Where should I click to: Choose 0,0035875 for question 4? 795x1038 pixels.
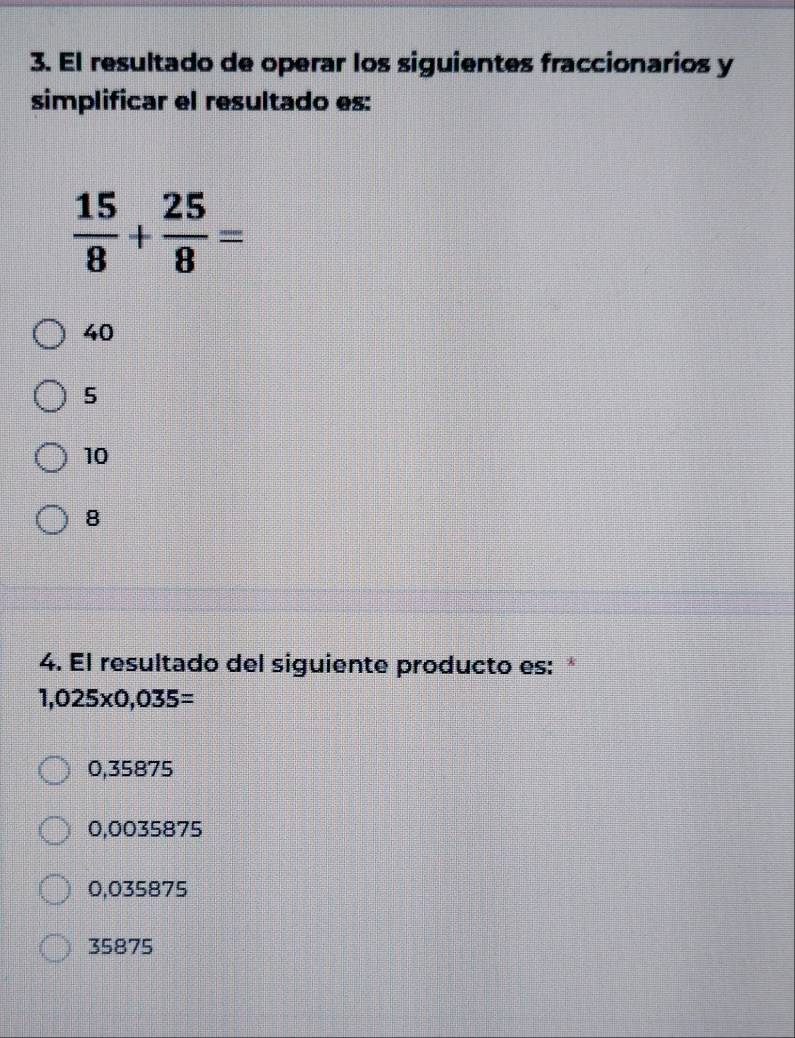[x=55, y=828]
